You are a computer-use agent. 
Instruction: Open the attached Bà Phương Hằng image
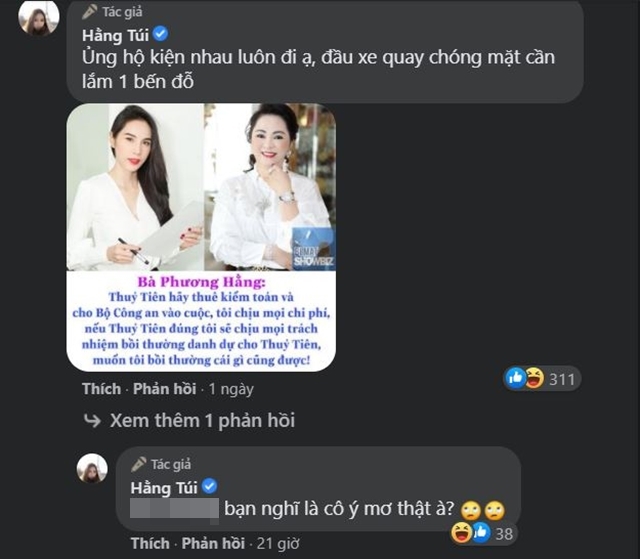201,237
